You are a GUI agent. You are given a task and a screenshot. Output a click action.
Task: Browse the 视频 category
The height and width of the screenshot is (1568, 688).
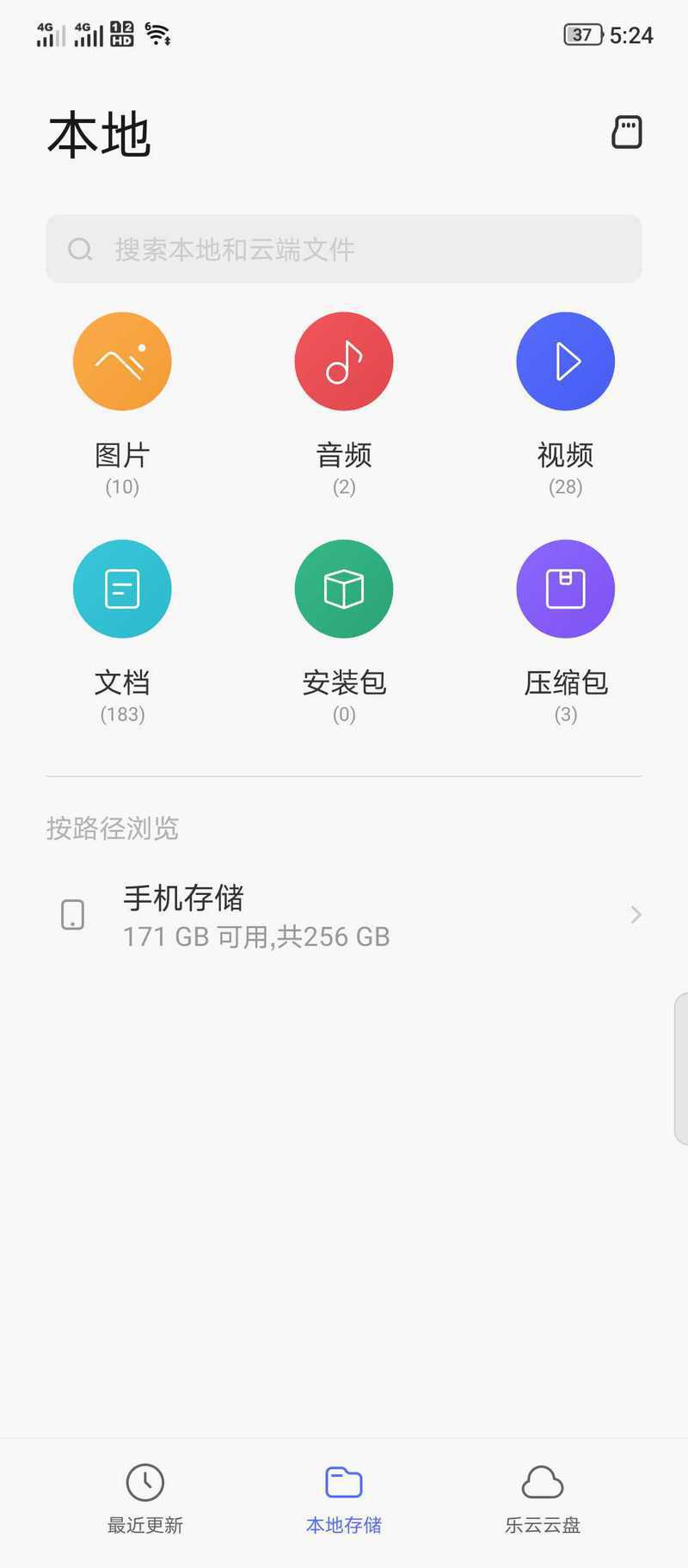(566, 404)
